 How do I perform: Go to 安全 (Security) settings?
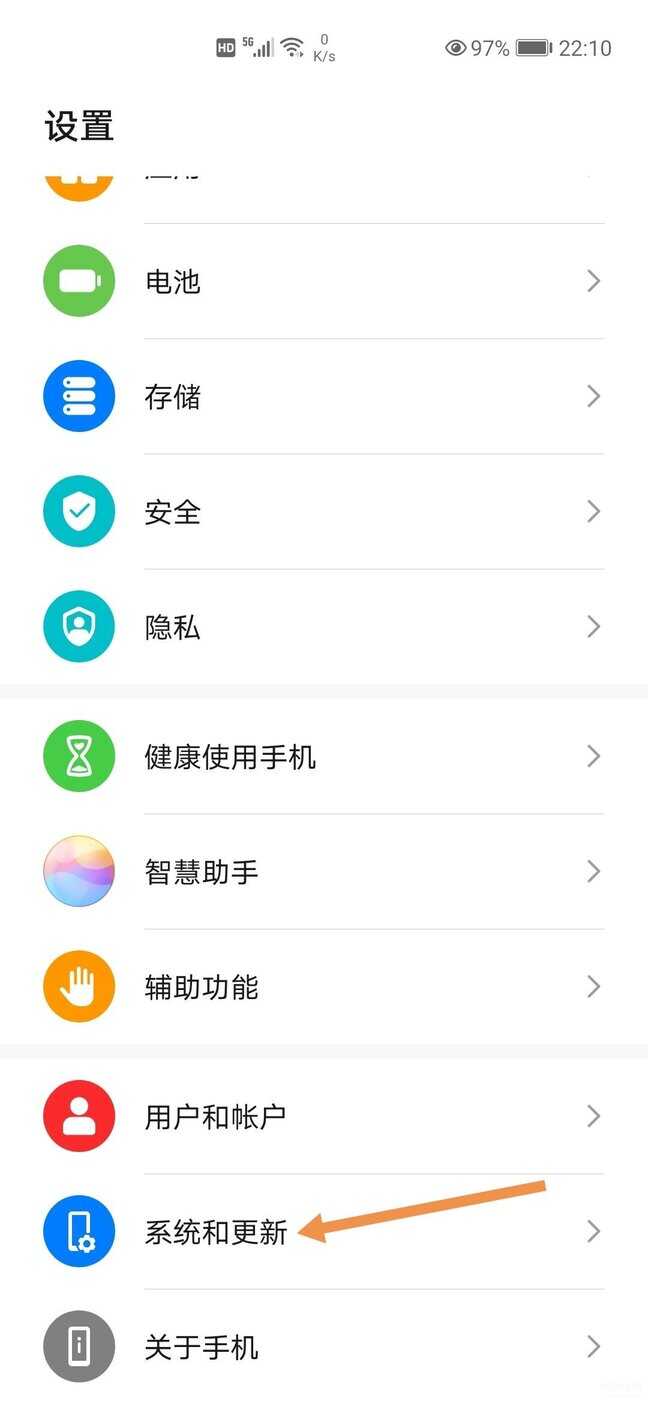point(173,512)
